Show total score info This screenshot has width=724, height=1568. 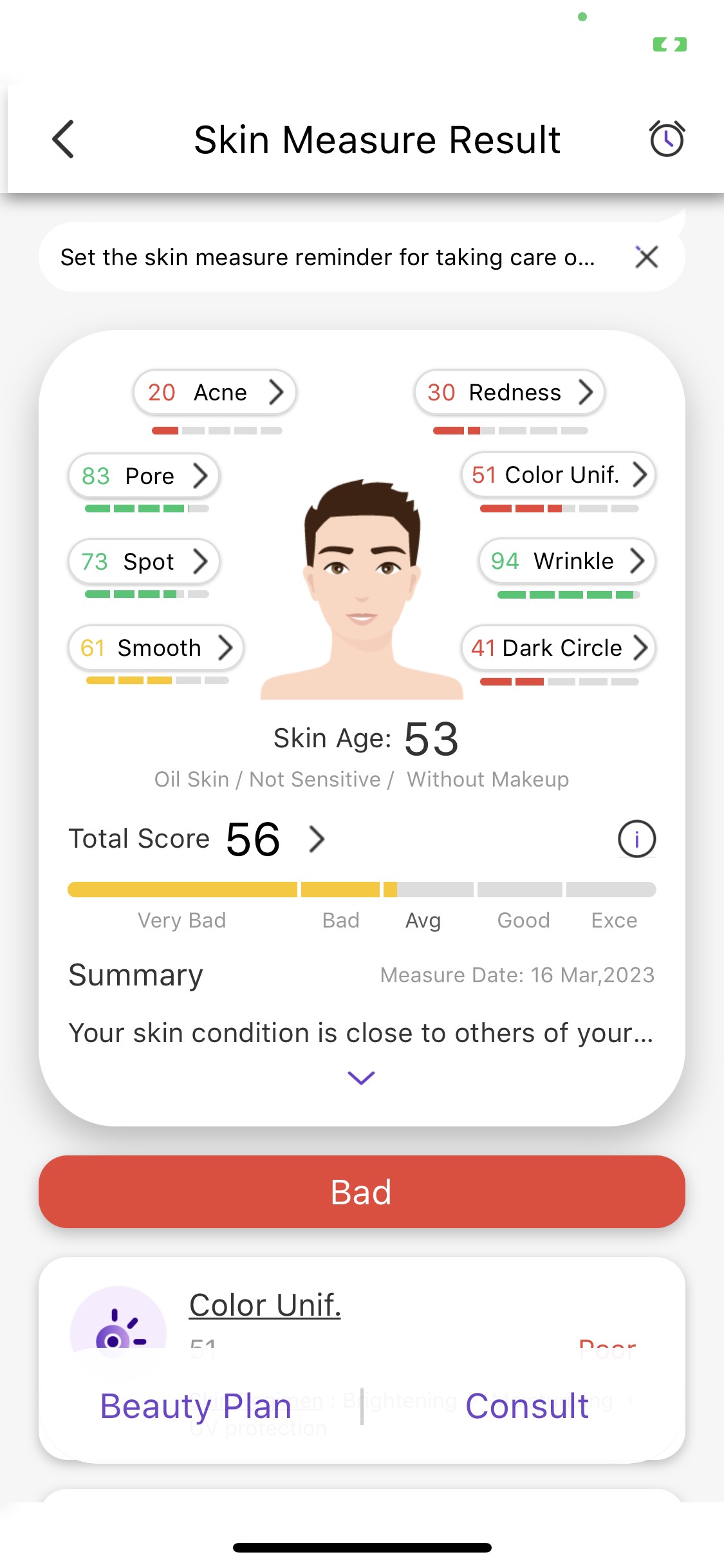[636, 839]
